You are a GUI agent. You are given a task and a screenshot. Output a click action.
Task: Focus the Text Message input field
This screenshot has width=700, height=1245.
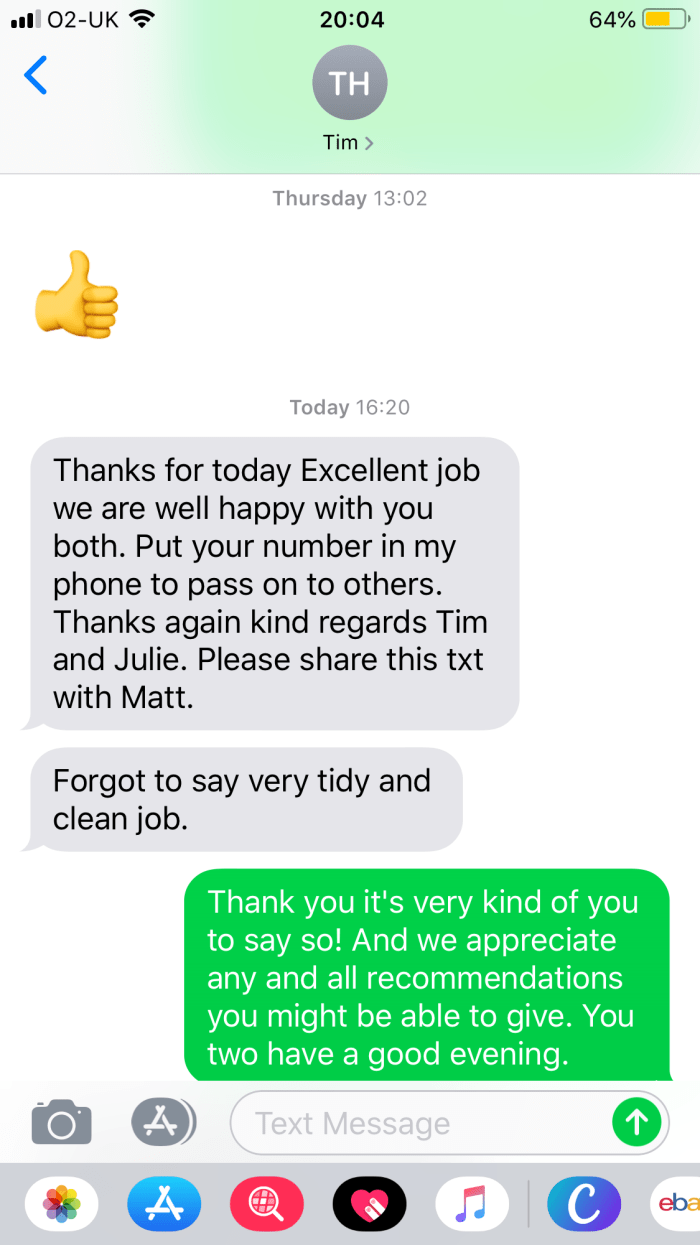[420, 1123]
